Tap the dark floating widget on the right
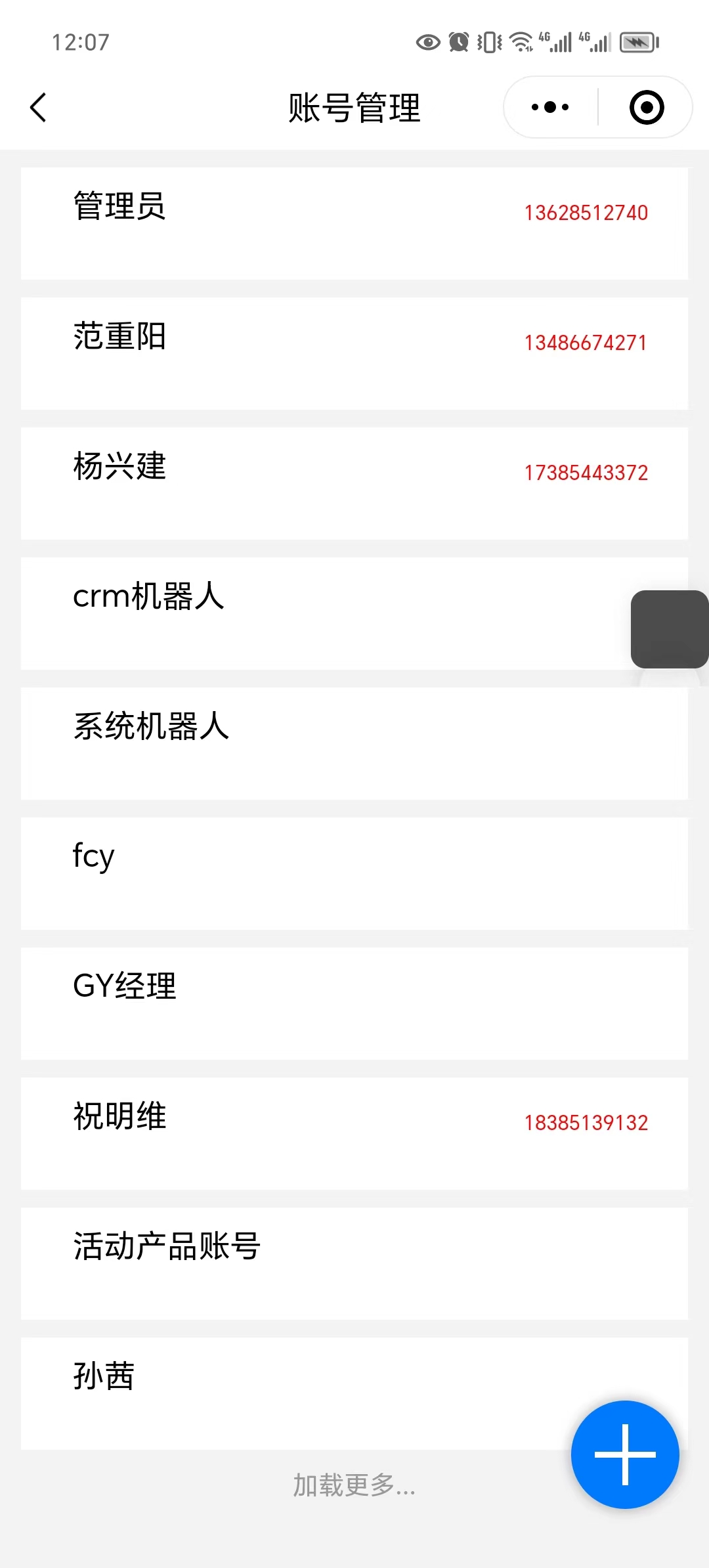The width and height of the screenshot is (709, 1568). click(668, 628)
